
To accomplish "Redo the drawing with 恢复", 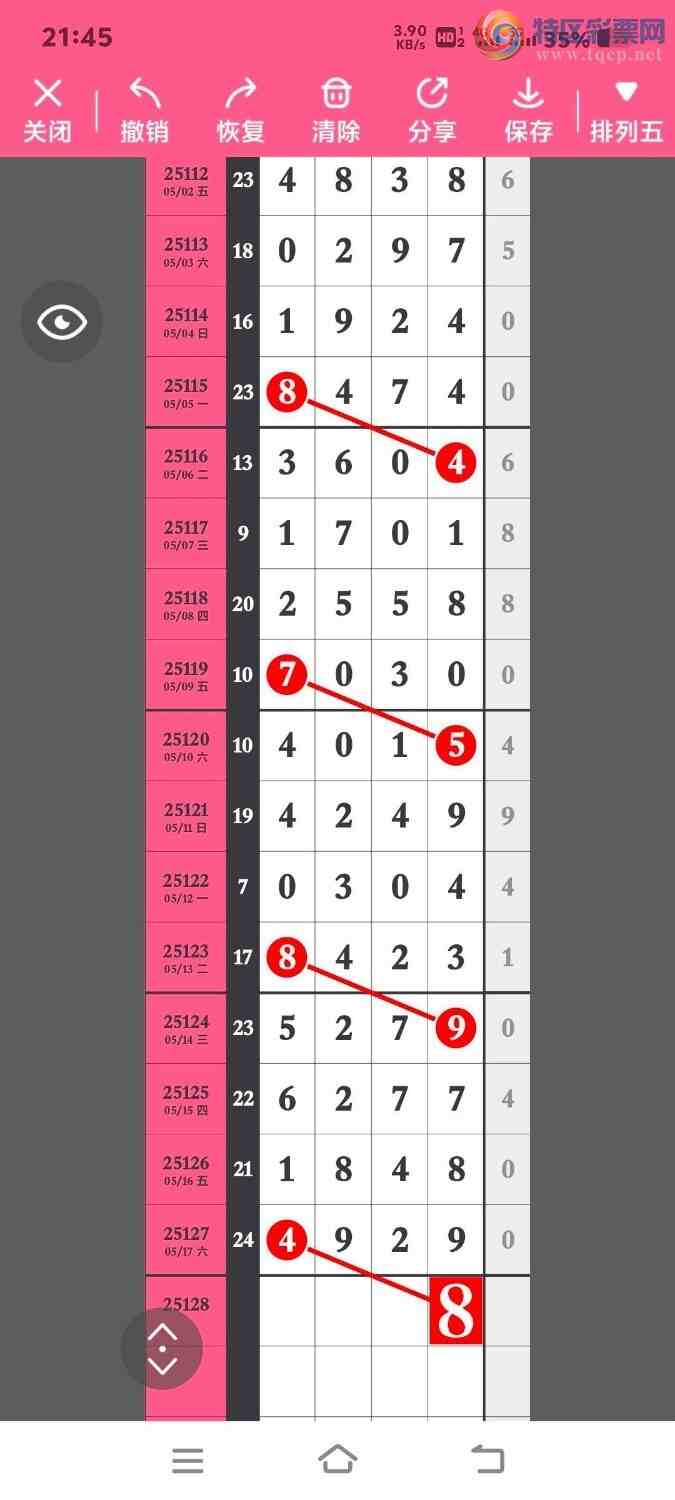I will click(x=240, y=110).
